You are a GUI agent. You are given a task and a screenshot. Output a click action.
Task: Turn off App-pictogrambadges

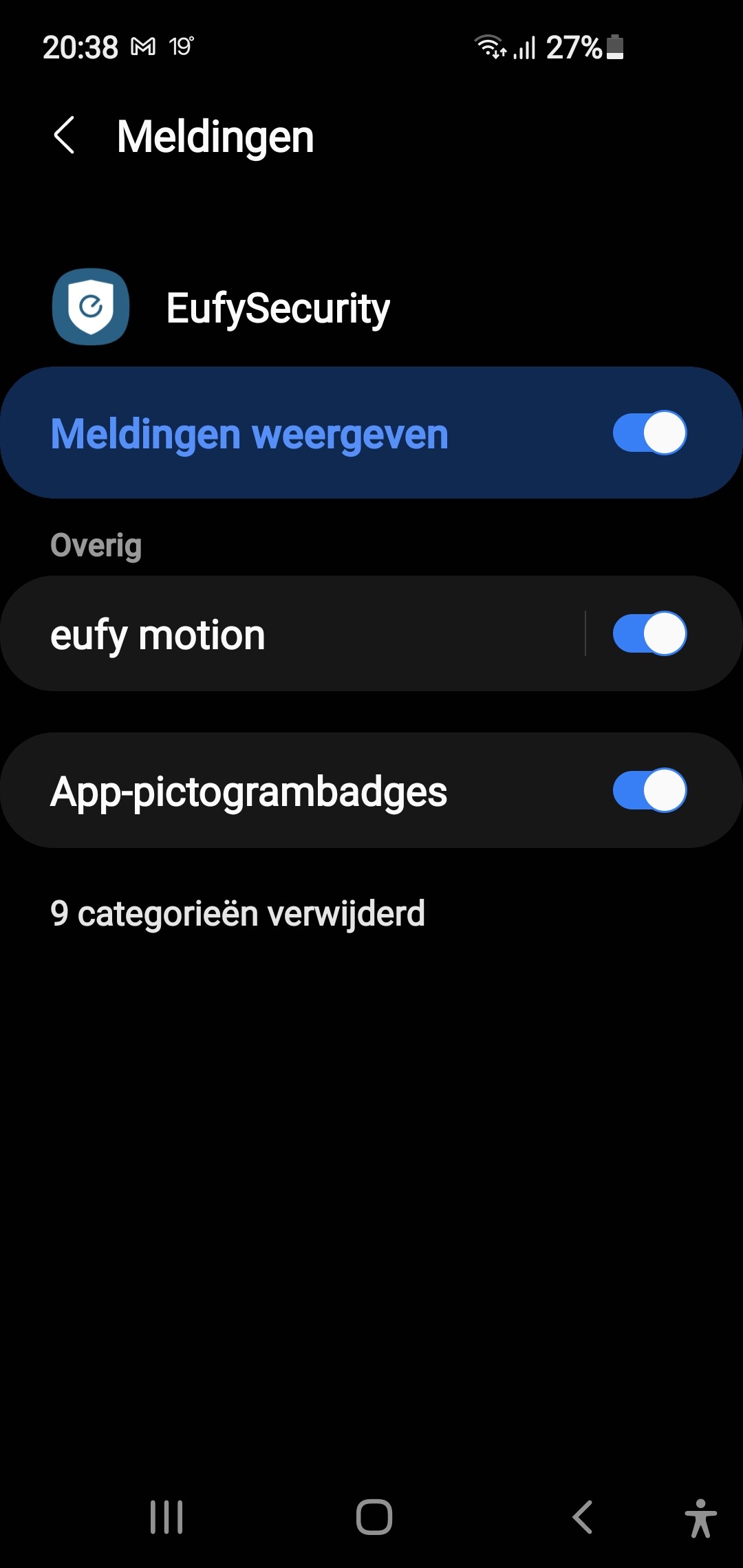(649, 791)
